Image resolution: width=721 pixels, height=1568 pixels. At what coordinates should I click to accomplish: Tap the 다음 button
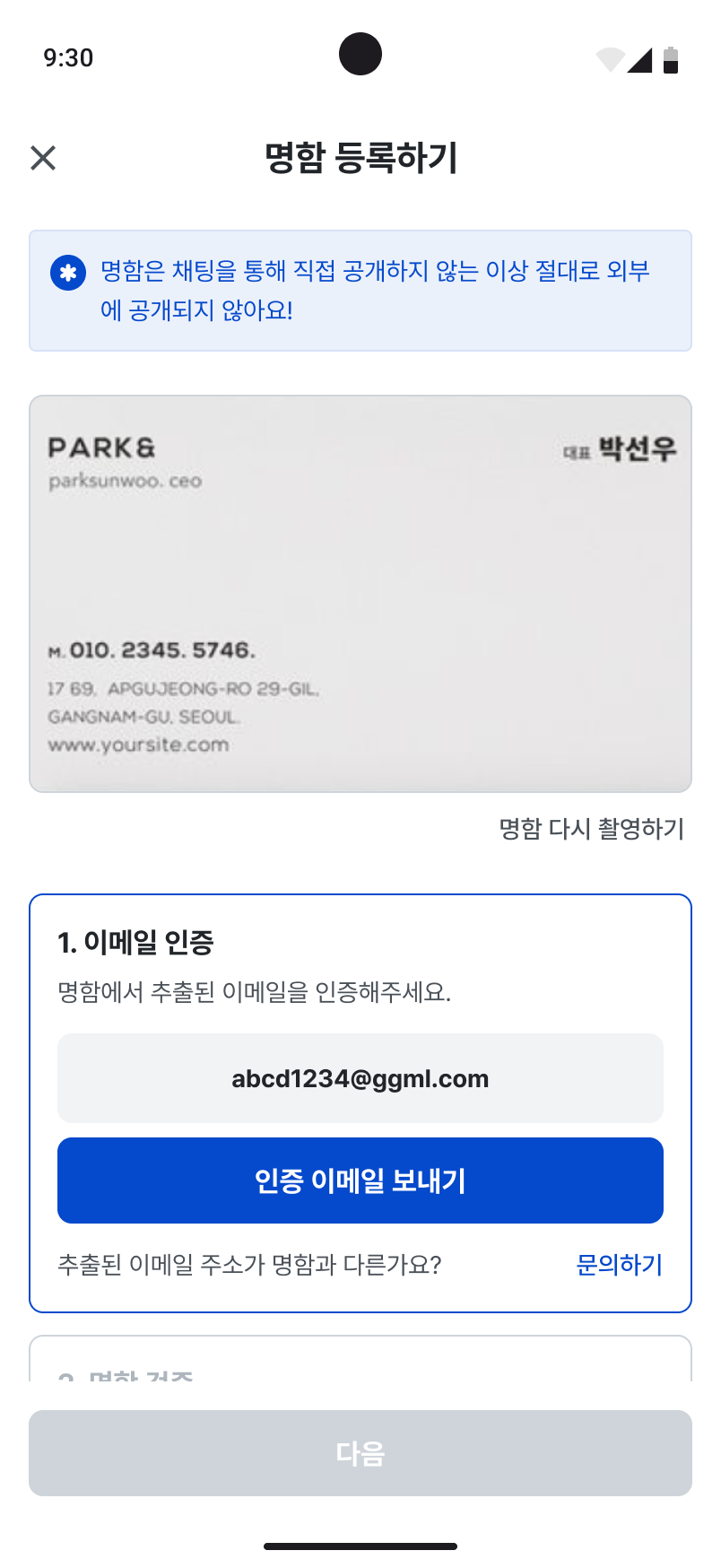(x=360, y=1452)
